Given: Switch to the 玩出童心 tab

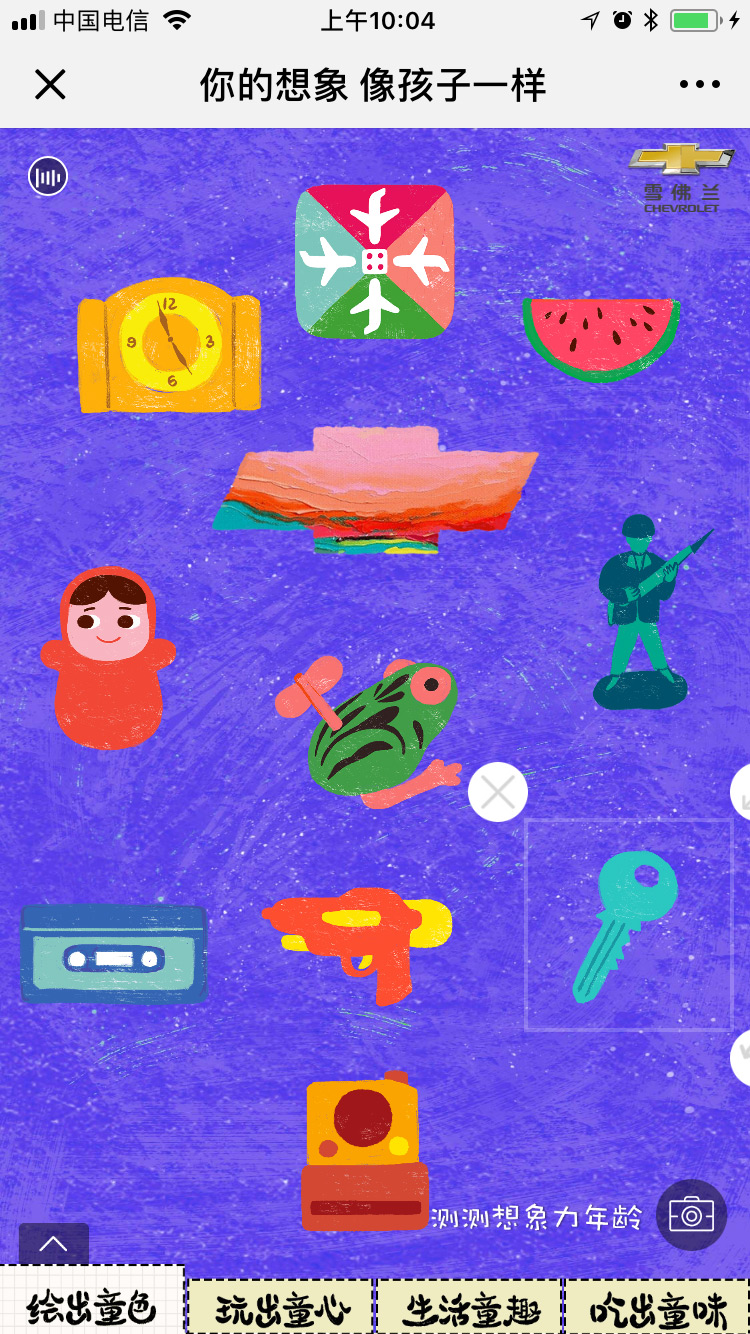Looking at the screenshot, I should pyautogui.click(x=281, y=1307).
